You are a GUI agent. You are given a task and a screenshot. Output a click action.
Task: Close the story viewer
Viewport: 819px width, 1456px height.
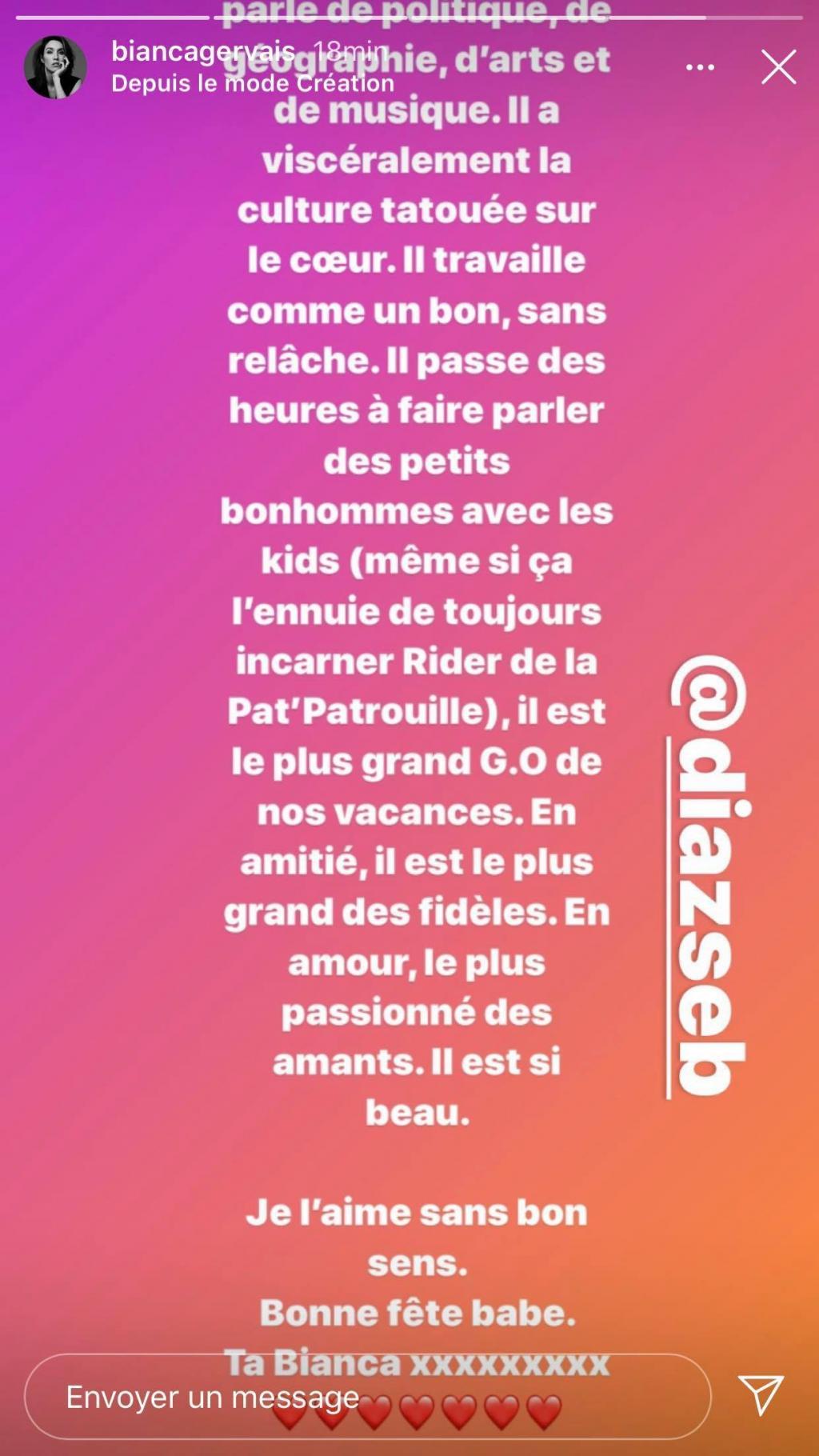click(x=778, y=67)
